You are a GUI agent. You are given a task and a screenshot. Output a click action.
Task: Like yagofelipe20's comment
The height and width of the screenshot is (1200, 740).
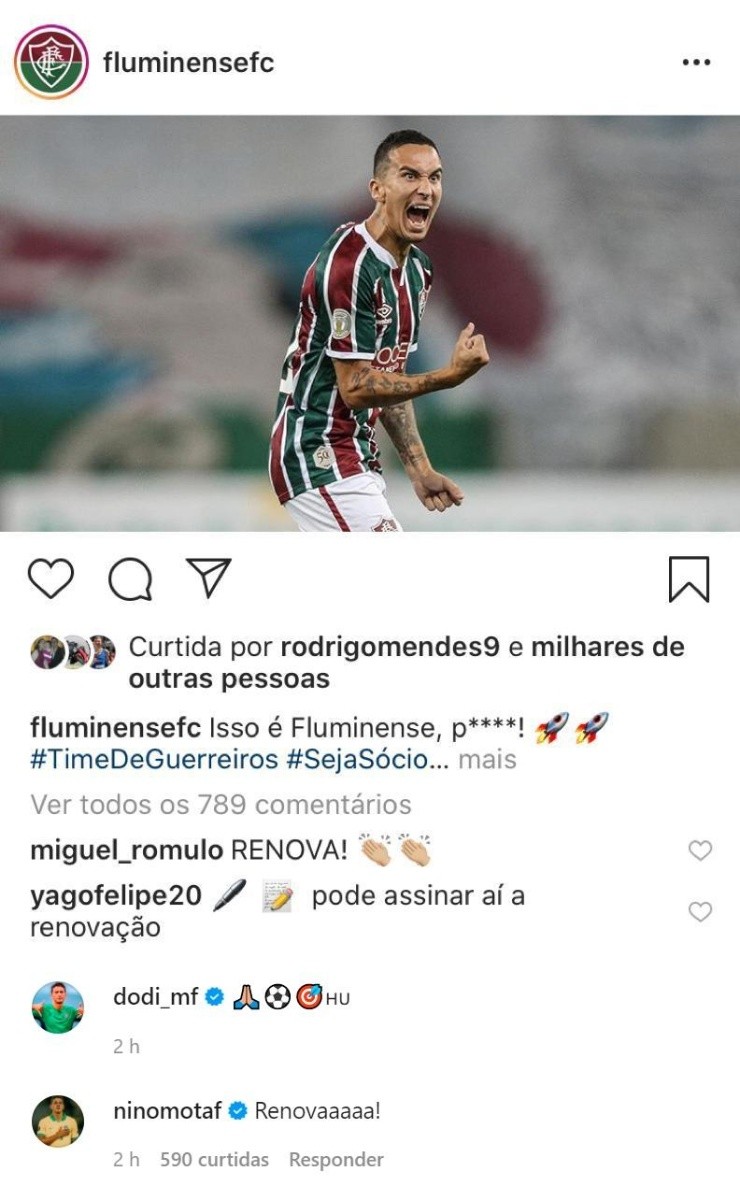pyautogui.click(x=700, y=912)
